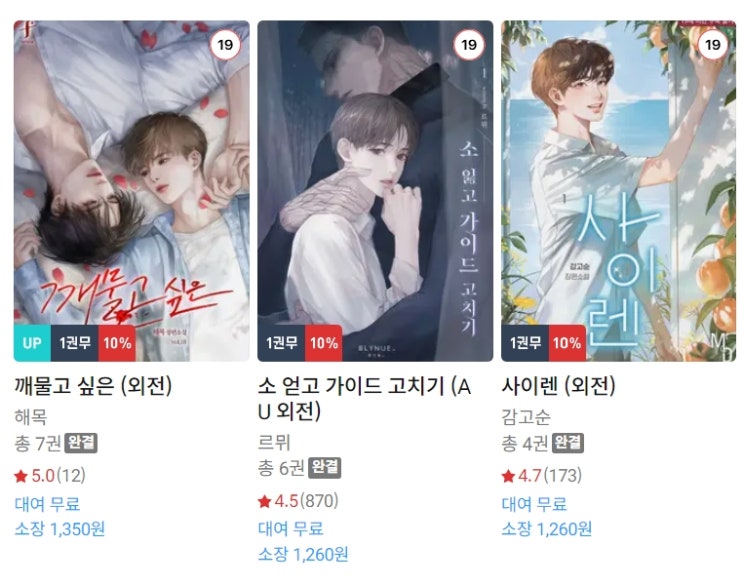Open the 소 얻고 가이드 고치기 book cover
Image resolution: width=743 pixels, height=585 pixels.
point(375,190)
